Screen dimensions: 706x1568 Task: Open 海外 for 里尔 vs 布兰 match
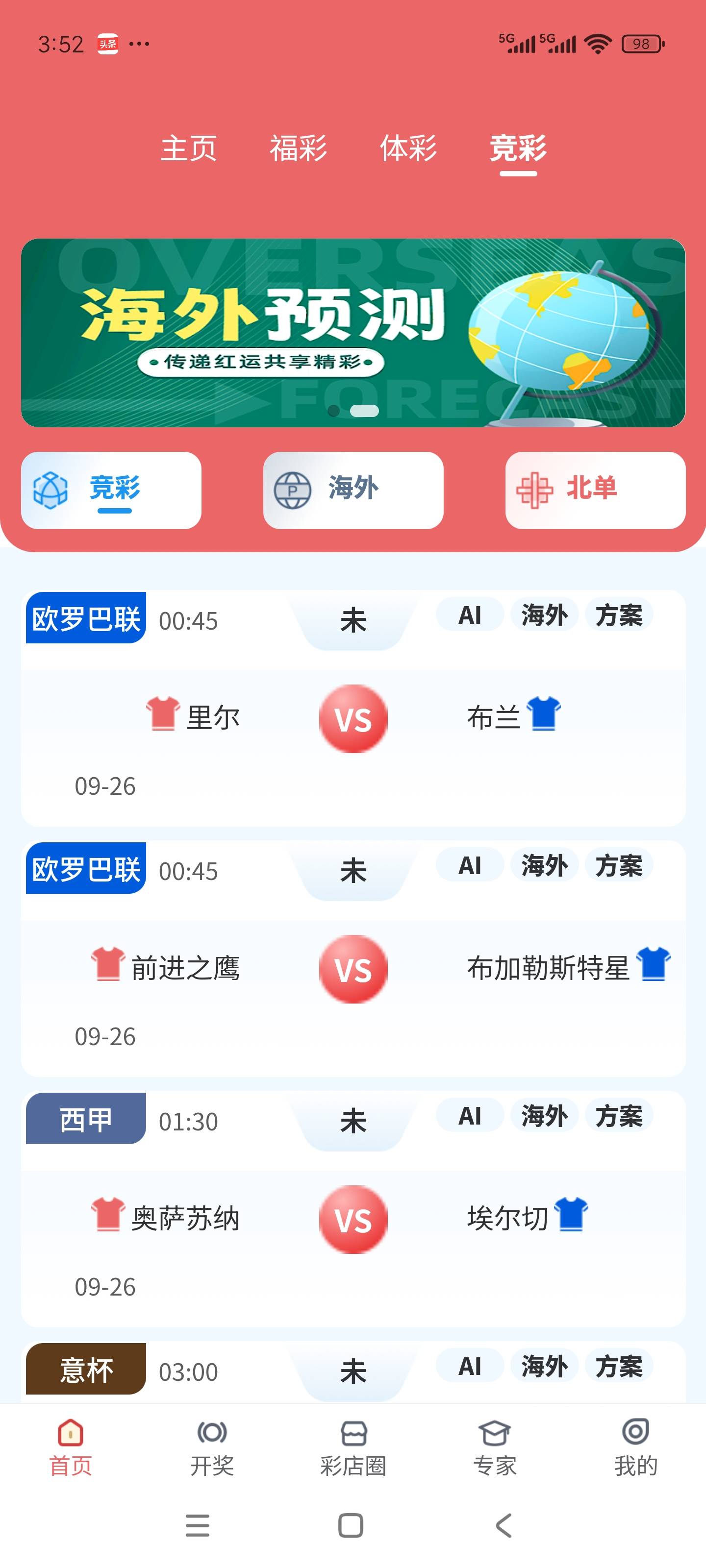pos(544,615)
